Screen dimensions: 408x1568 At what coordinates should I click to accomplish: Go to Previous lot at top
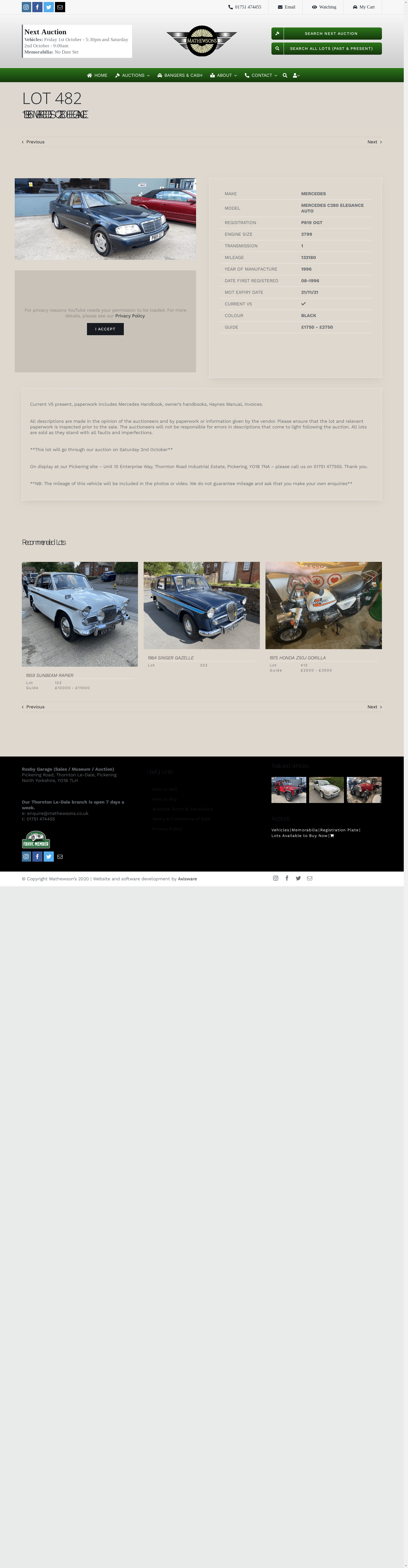pos(33,142)
